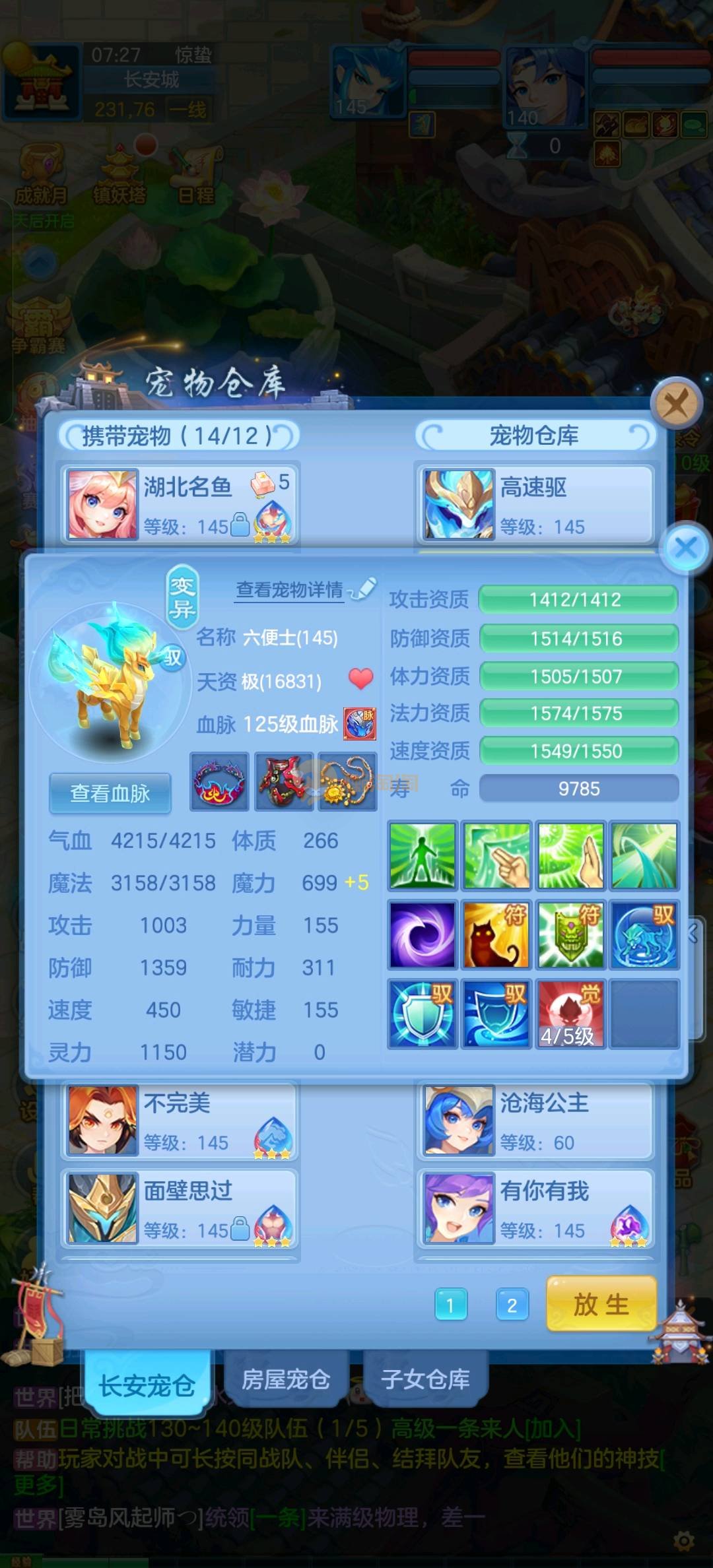Image resolution: width=713 pixels, height=1568 pixels.
Task: Select the 长安宠仓 tab
Action: pyautogui.click(x=147, y=1385)
